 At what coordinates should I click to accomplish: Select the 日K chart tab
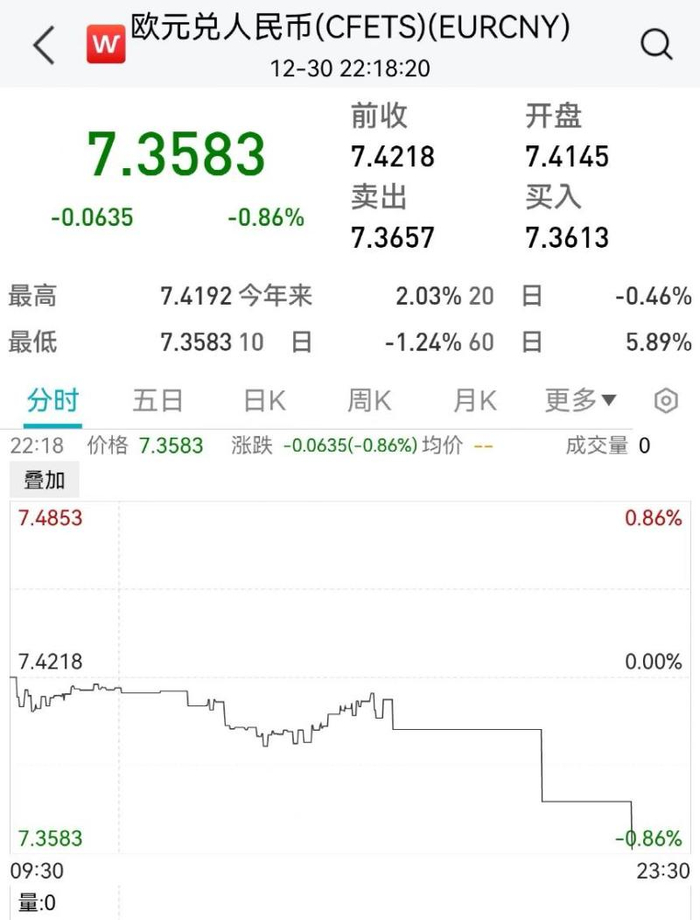click(x=264, y=401)
